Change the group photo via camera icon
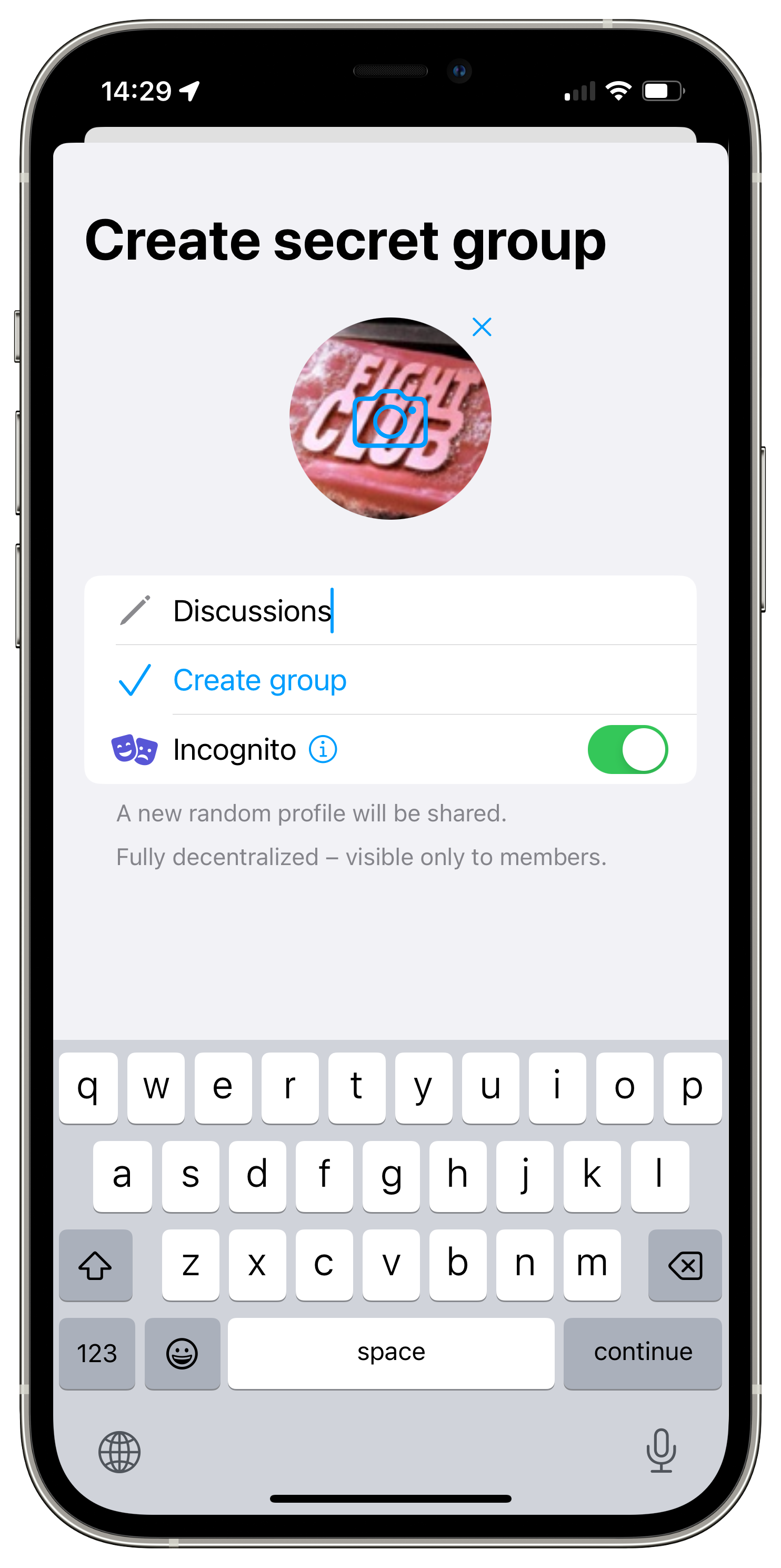The height and width of the screenshot is (1568, 781). pos(390,419)
